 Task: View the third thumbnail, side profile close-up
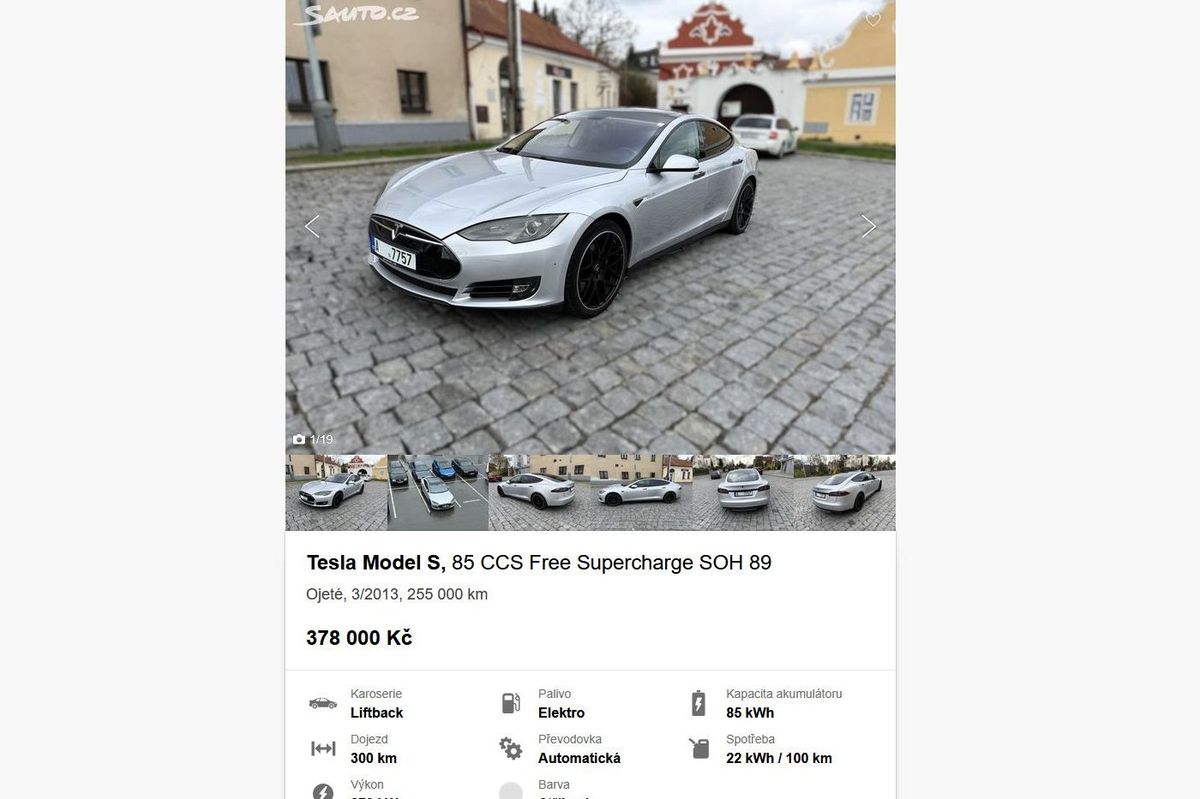pos(539,492)
